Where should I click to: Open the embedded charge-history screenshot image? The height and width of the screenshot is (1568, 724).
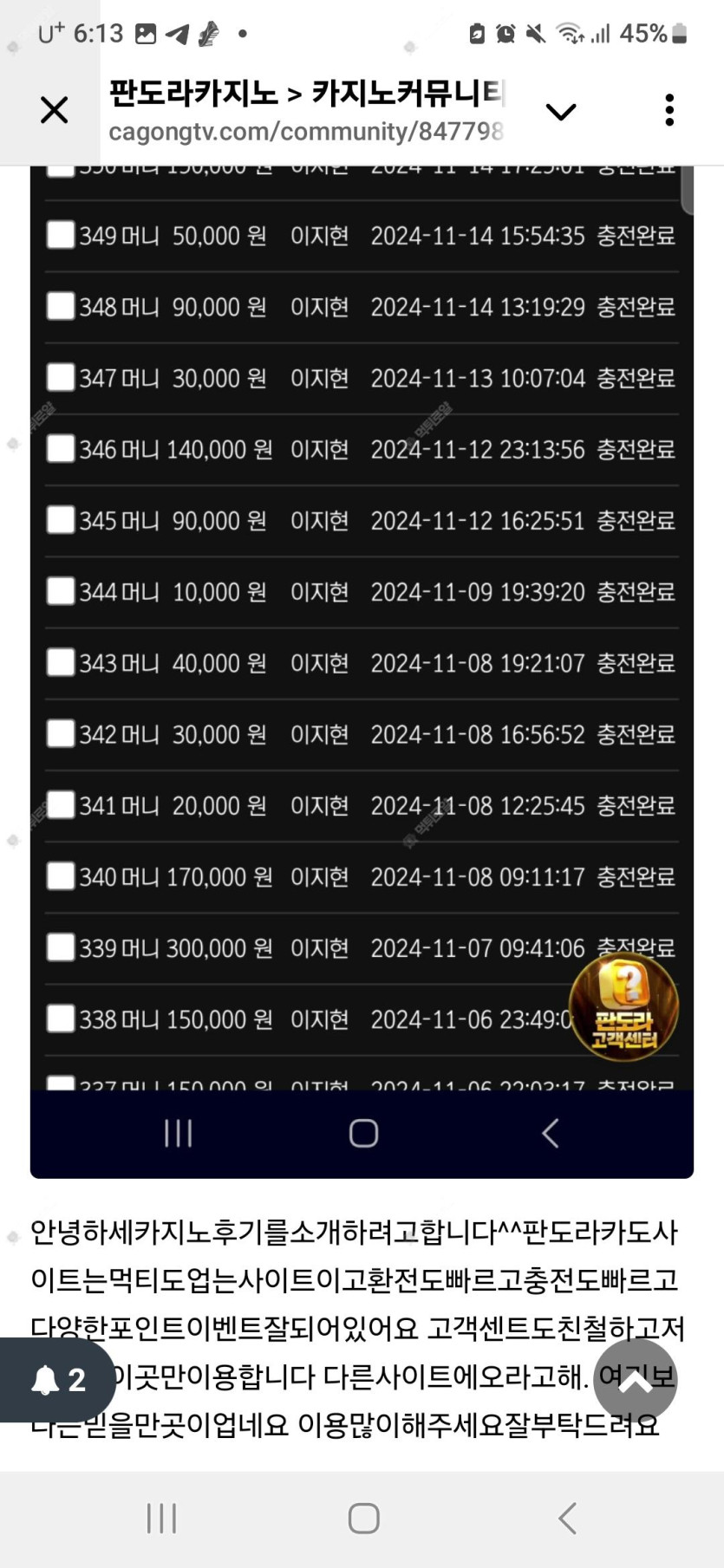coord(362,671)
